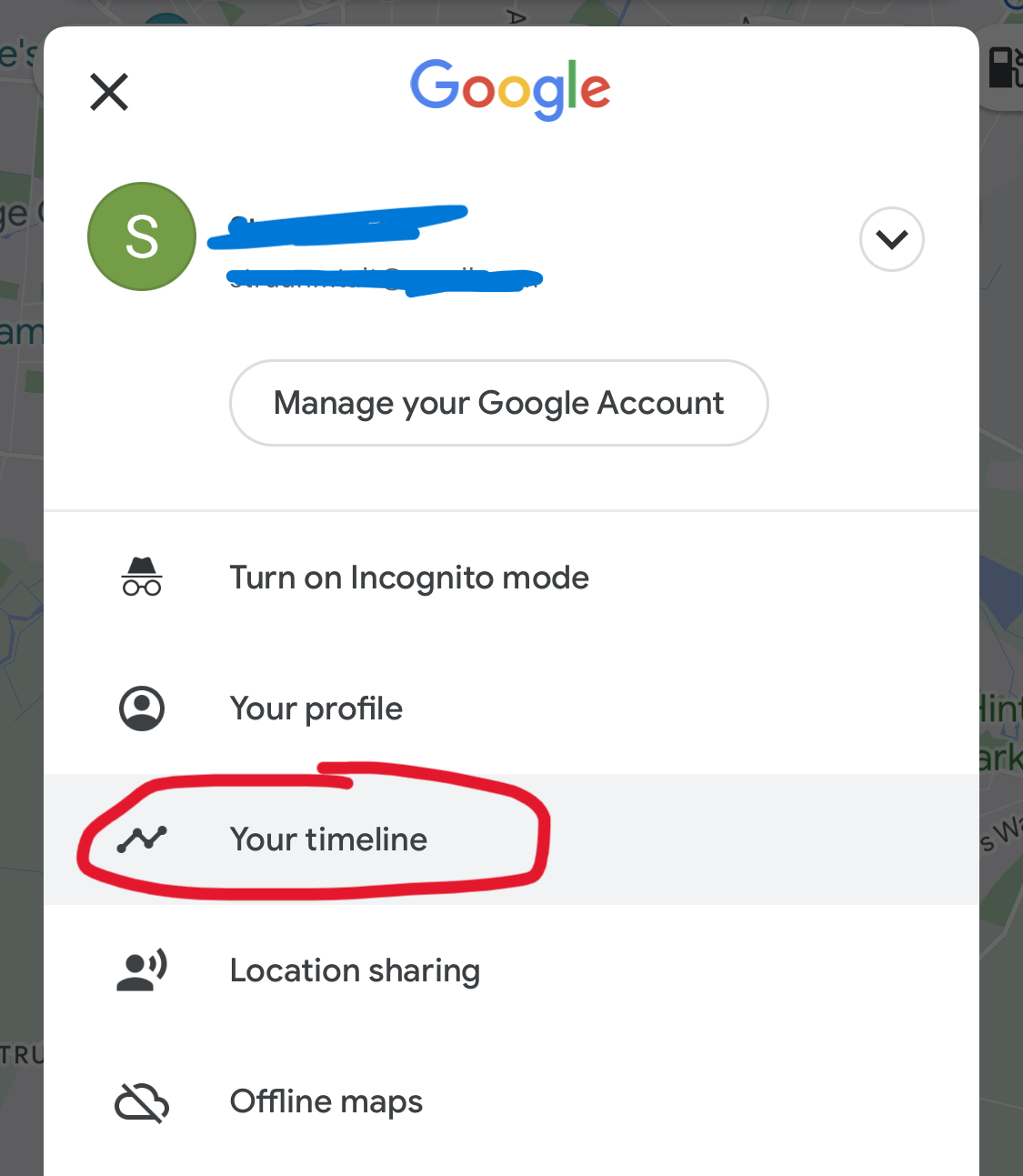
Task: Open Your profile
Action: coord(316,709)
